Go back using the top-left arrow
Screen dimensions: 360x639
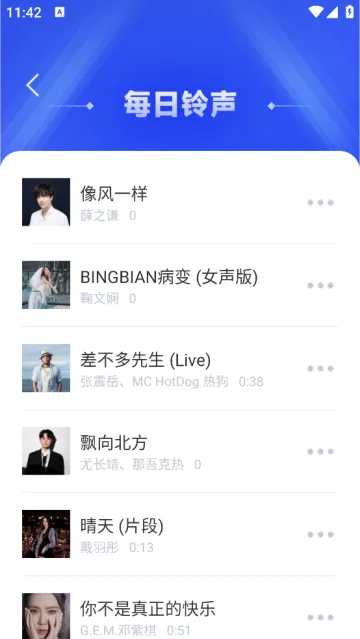[x=33, y=85]
